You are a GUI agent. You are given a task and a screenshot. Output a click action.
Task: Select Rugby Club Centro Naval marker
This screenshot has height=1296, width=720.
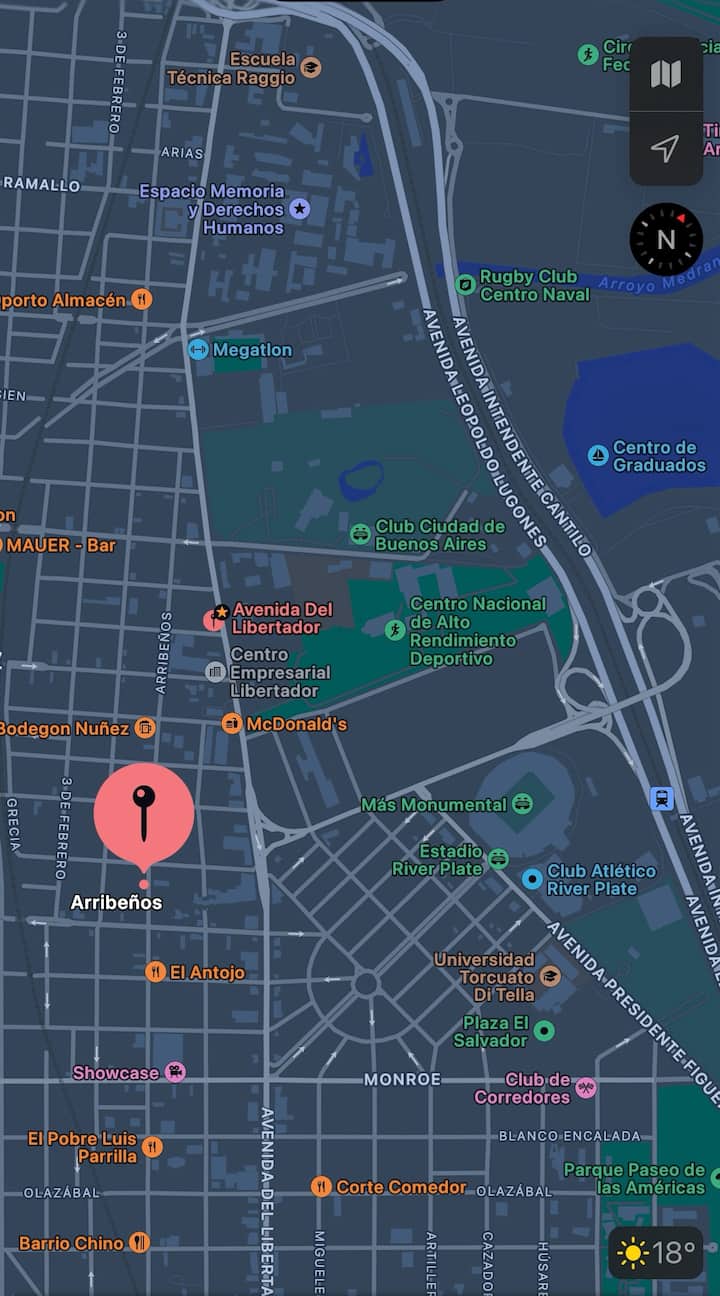pyautogui.click(x=465, y=285)
